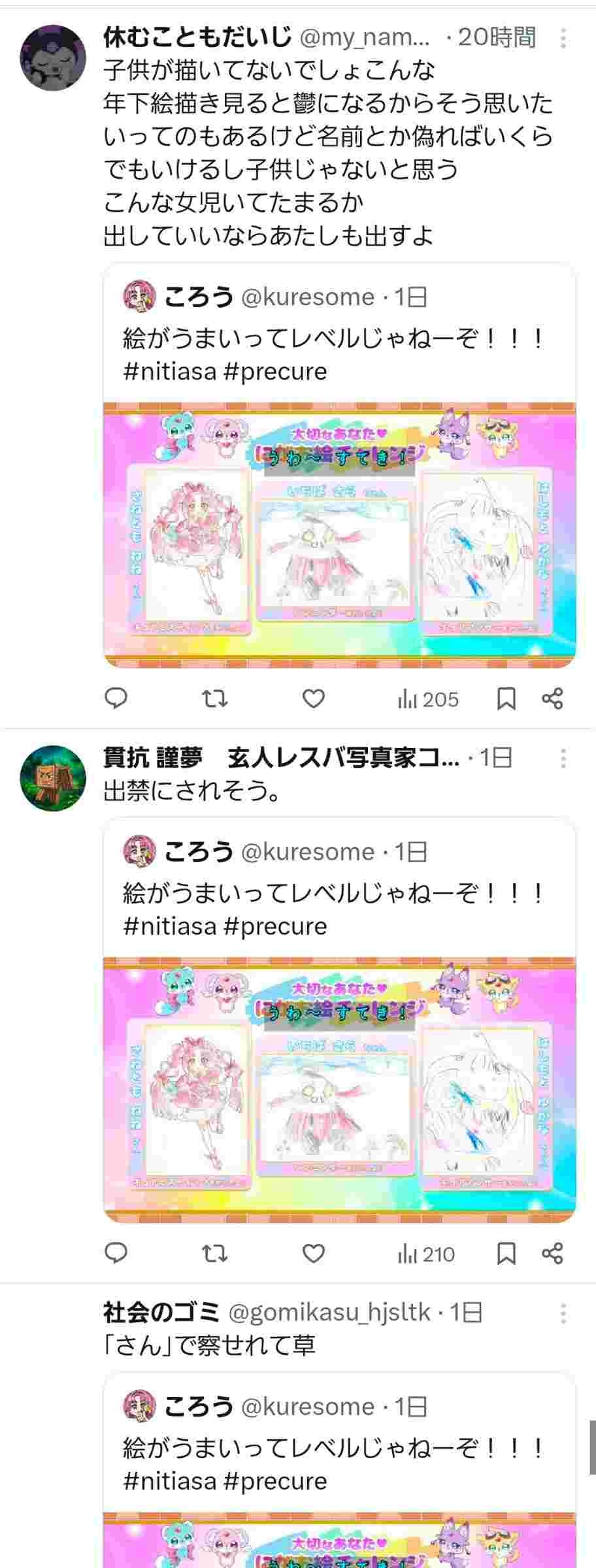
Task: Like 休むこともだいじ's post
Action: pos(314,699)
